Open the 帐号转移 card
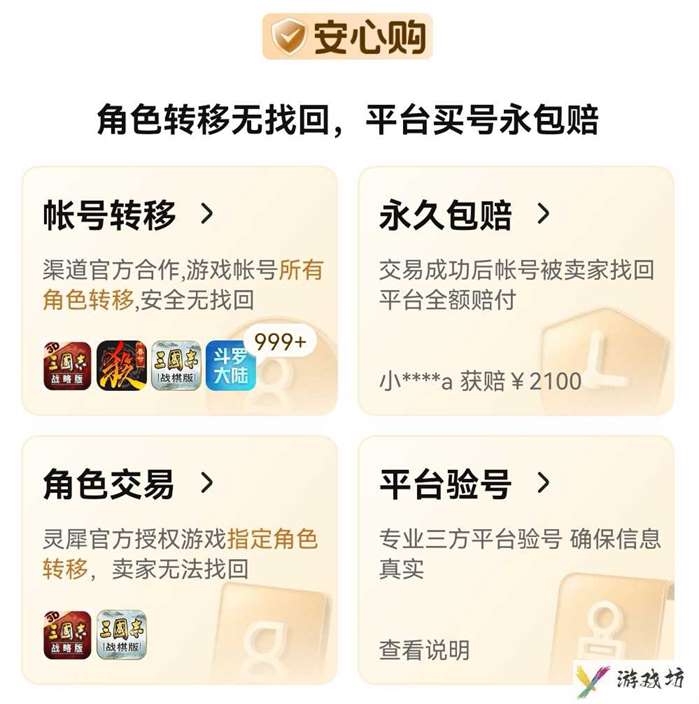The height and width of the screenshot is (704, 699). tap(130, 214)
